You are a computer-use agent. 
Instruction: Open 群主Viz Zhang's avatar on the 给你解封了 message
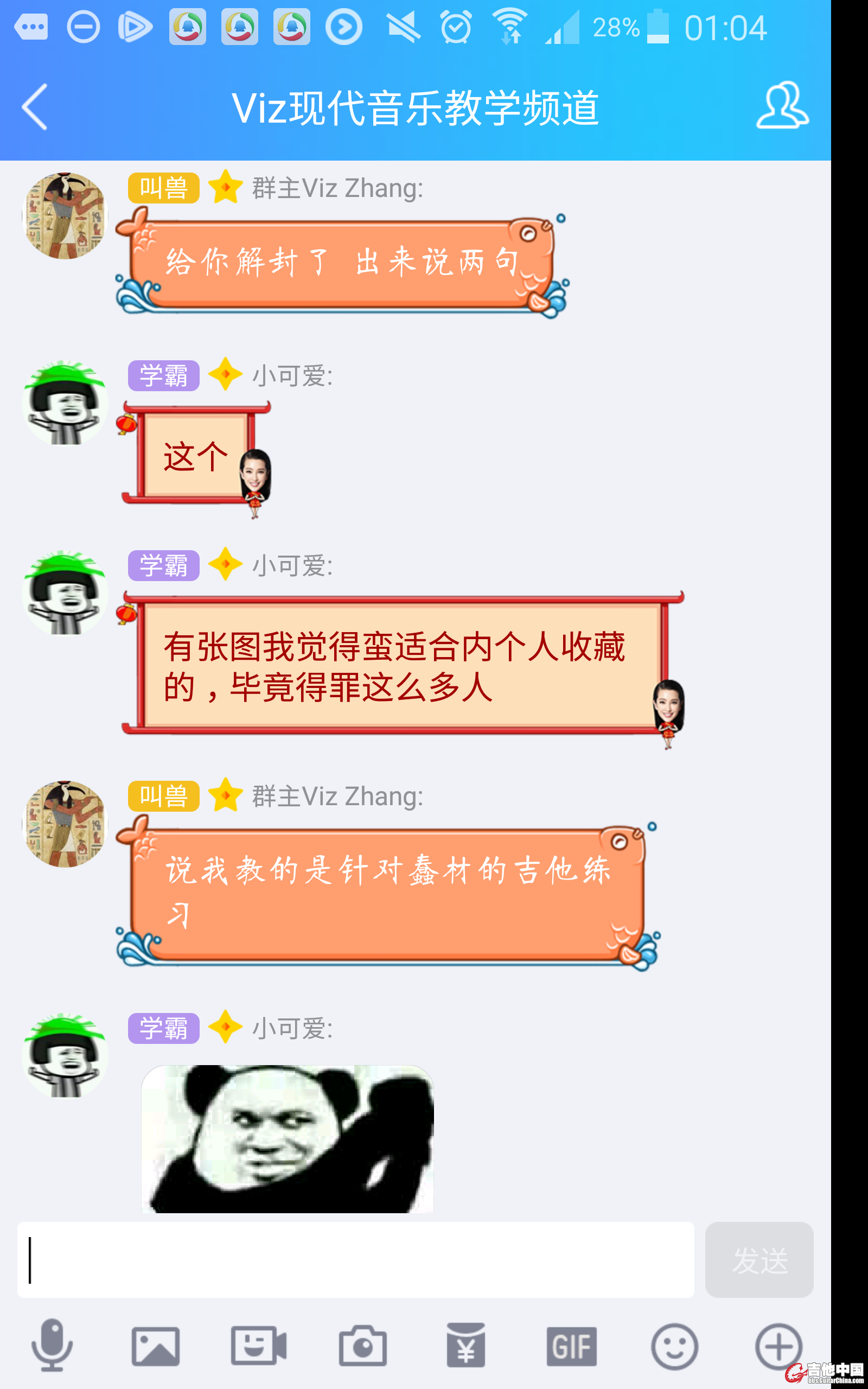65,216
